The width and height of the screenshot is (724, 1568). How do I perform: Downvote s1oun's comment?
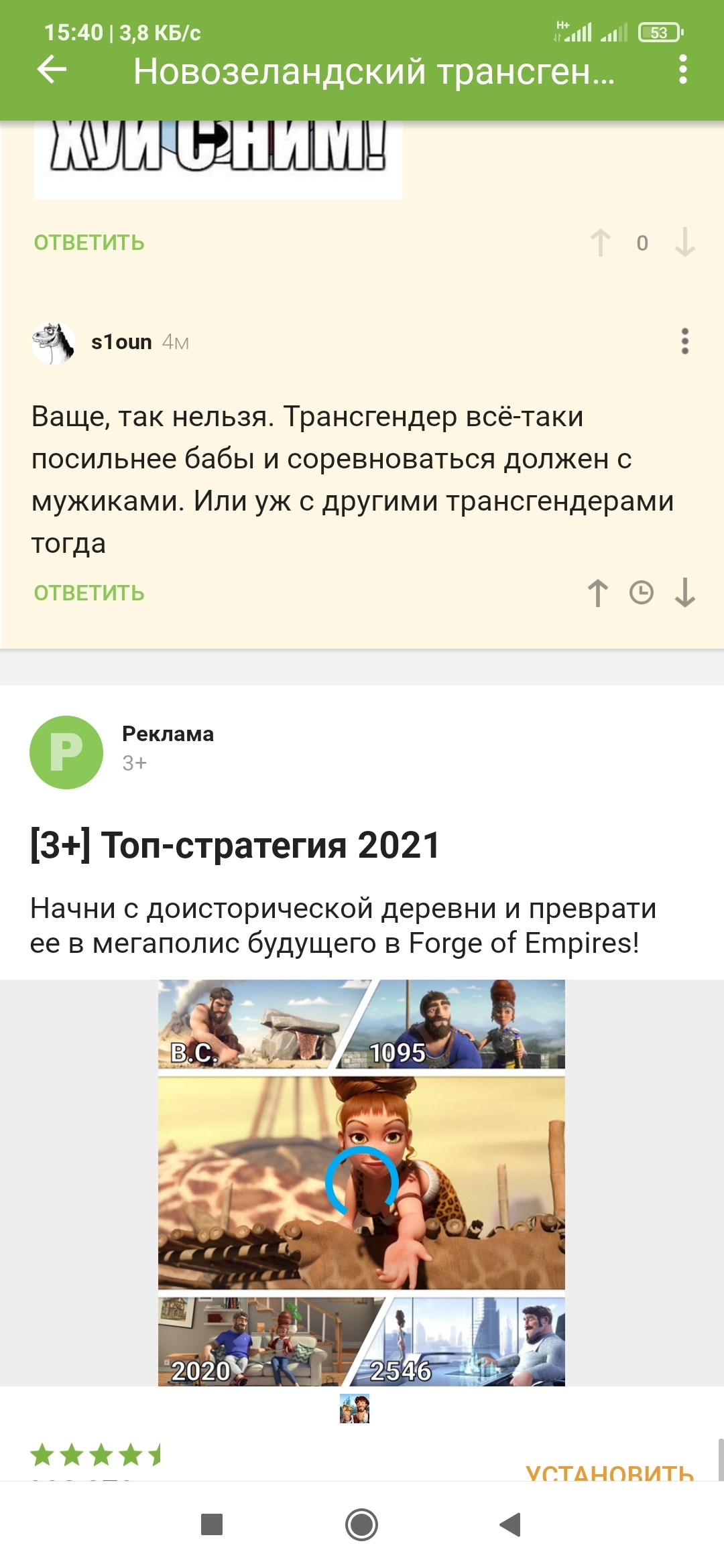point(684,593)
